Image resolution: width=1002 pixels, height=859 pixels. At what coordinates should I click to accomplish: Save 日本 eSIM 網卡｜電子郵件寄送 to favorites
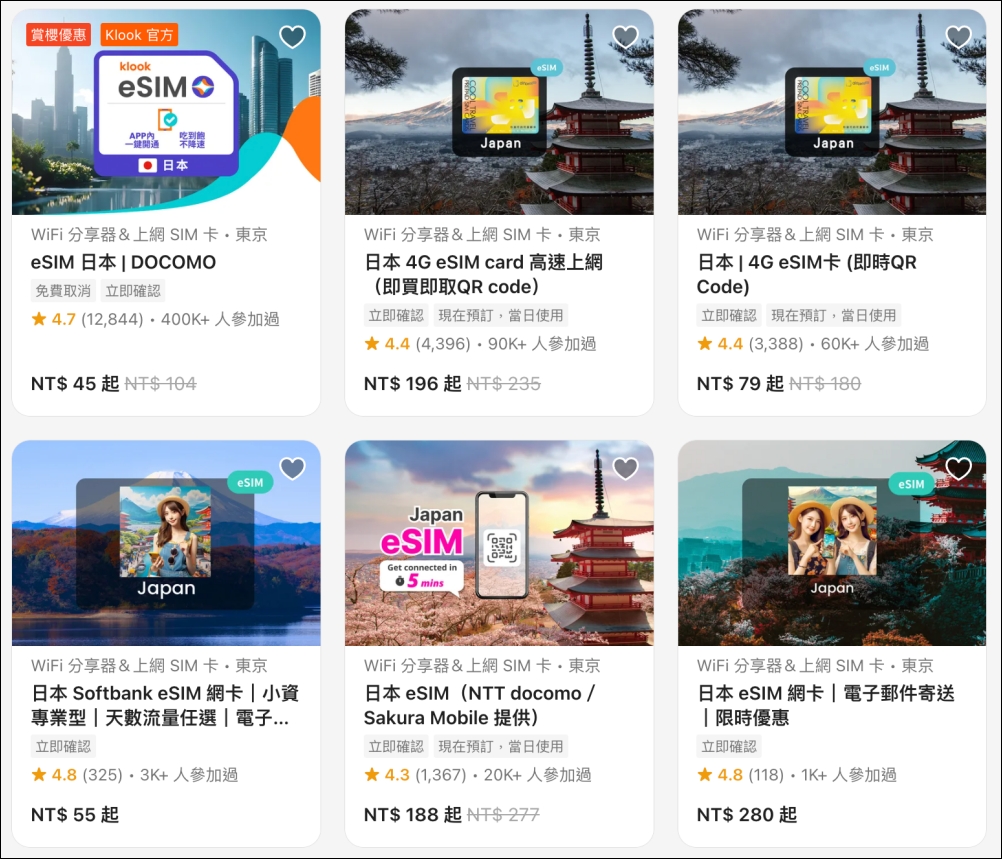(958, 469)
